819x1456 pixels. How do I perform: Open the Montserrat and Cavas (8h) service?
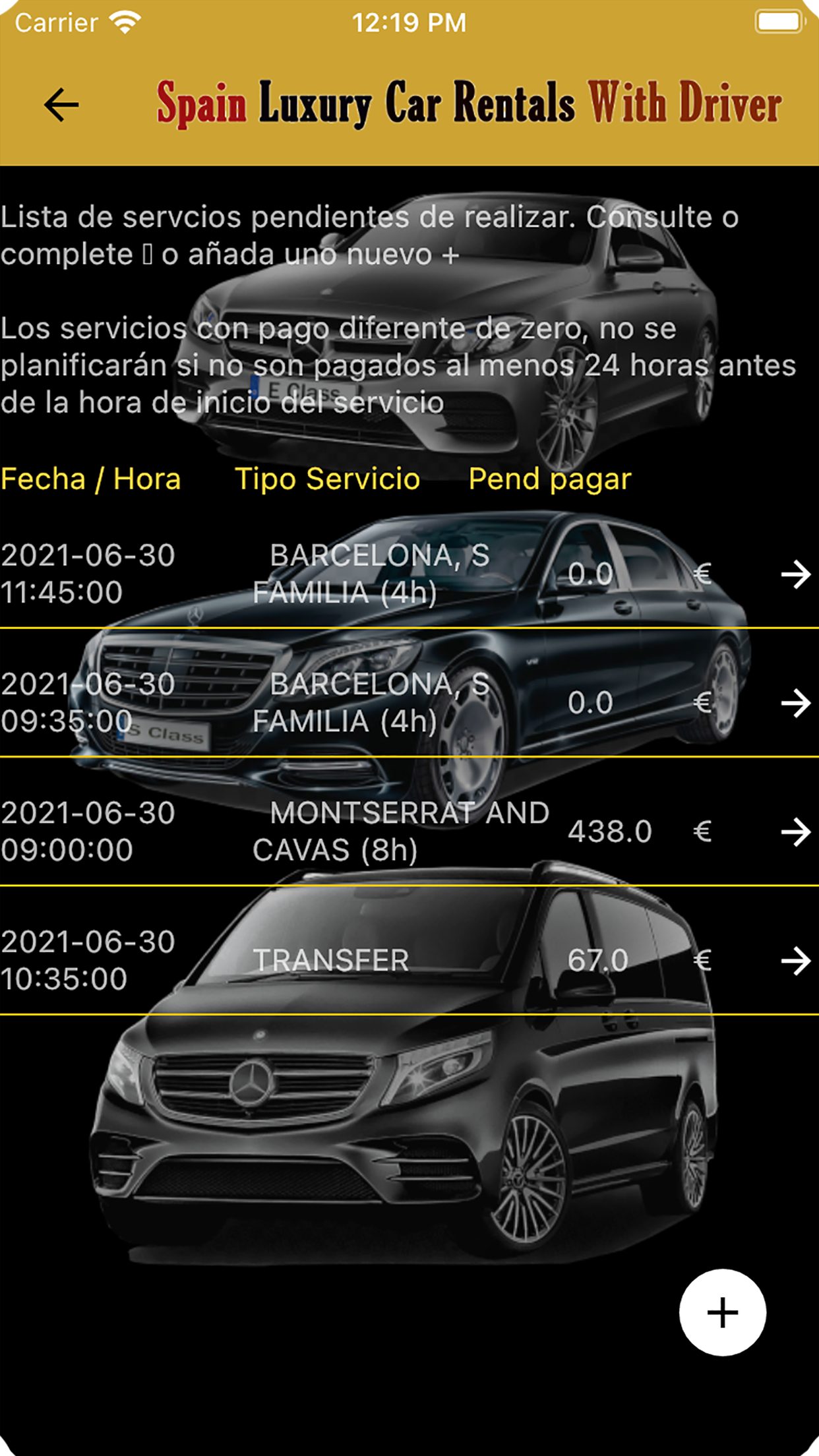coord(795,832)
